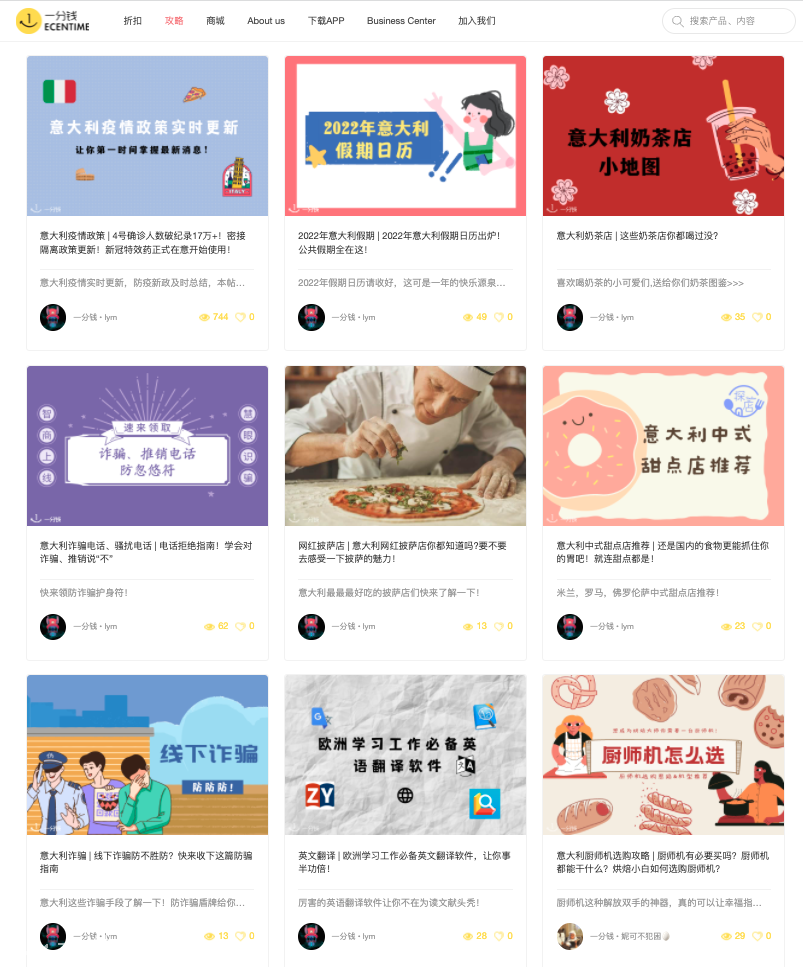Open the 网红披萨店 article card
The image size is (803, 967).
405,446
